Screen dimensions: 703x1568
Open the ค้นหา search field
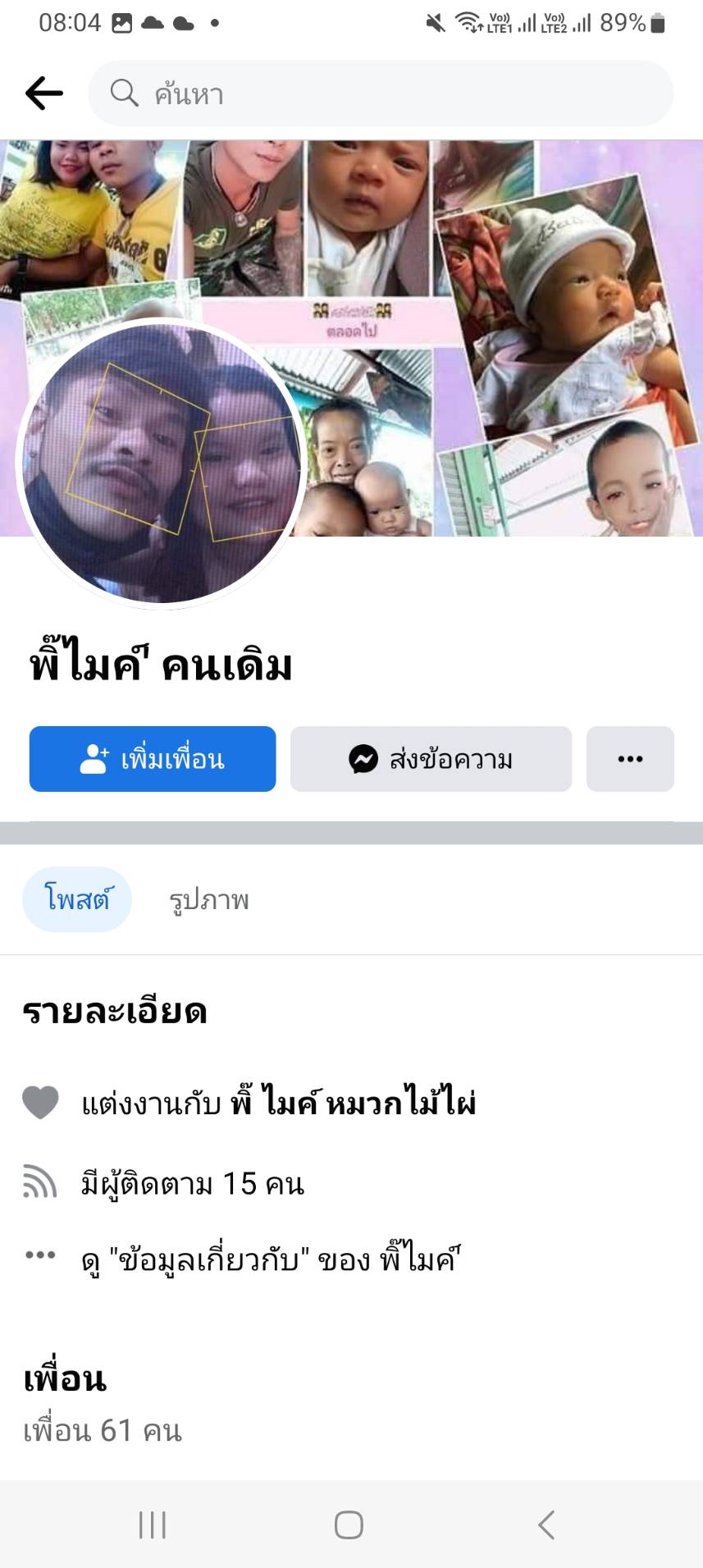click(381, 94)
